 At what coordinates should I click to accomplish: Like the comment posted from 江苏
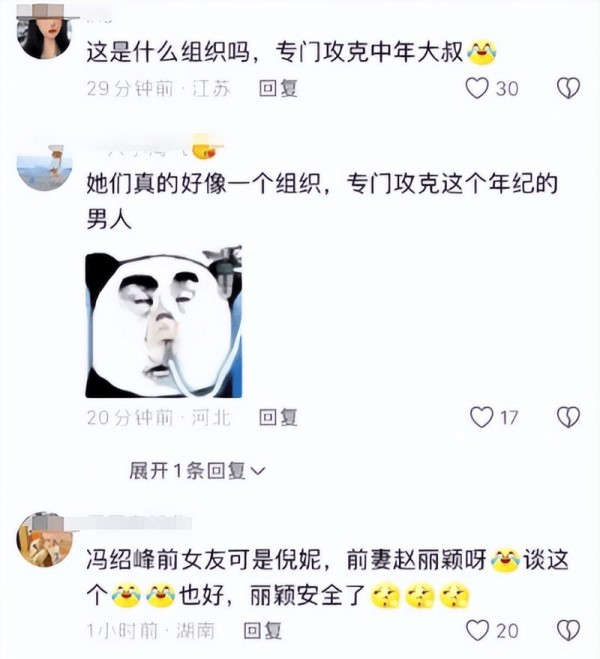478,88
